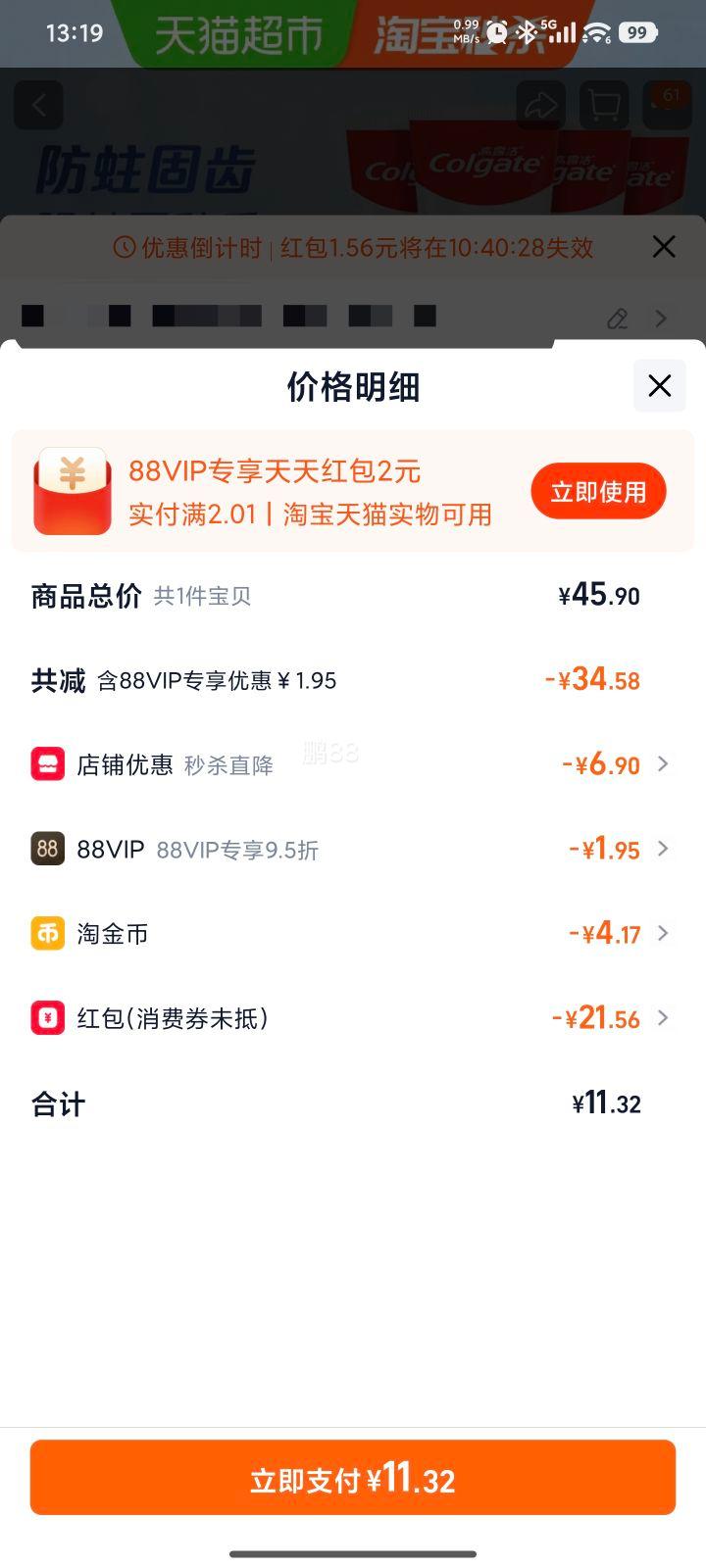
Task: Go back using the back arrow
Action: (x=39, y=105)
